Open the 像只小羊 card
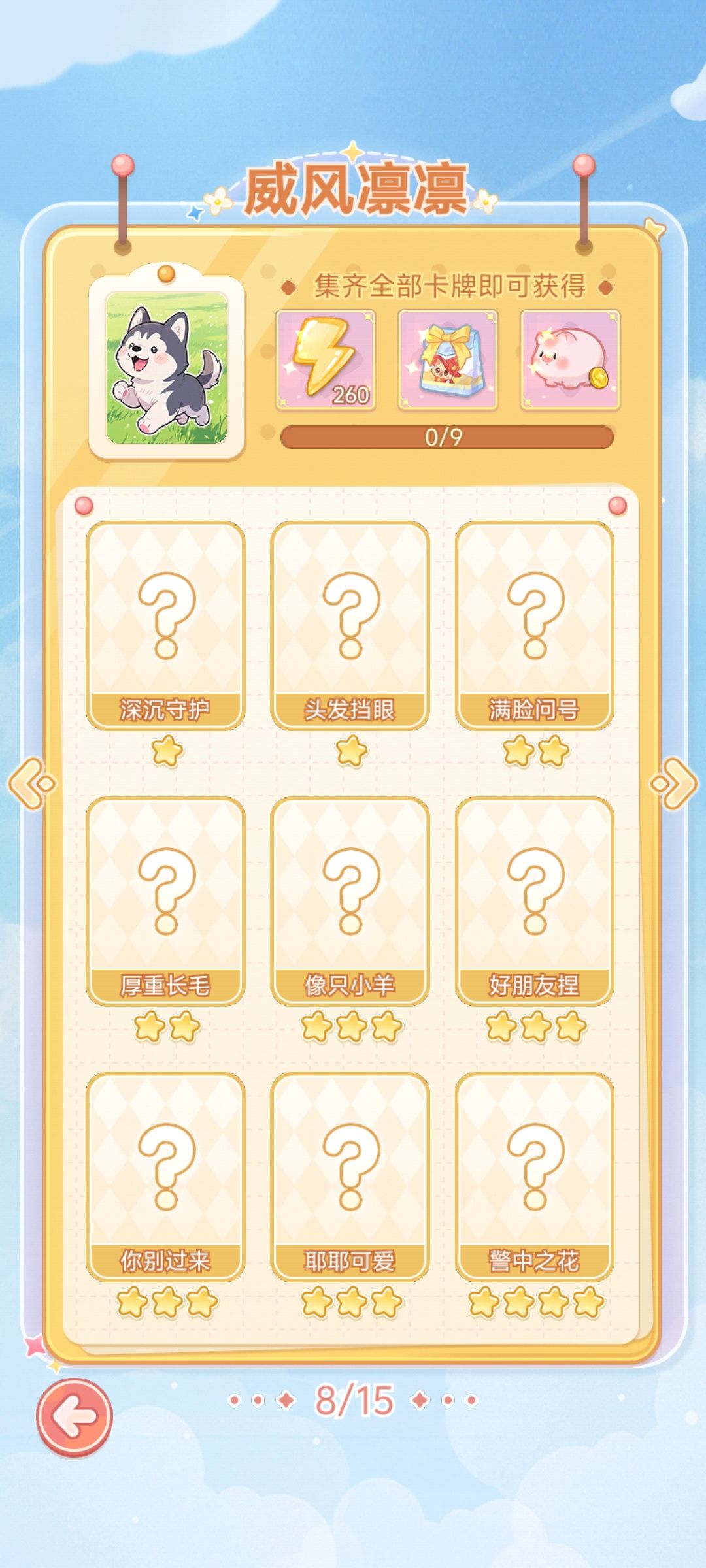Image resolution: width=706 pixels, height=1568 pixels. point(350,901)
